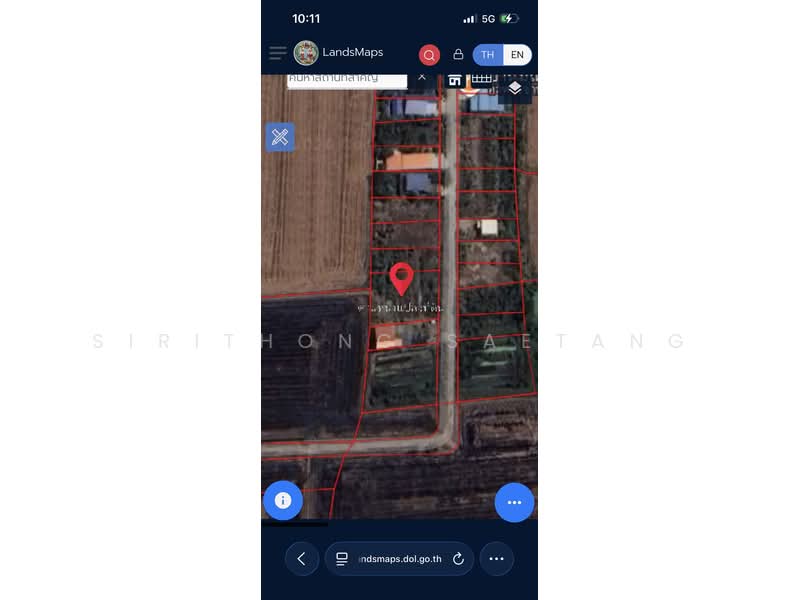Open the lock login icon
This screenshot has height=600, width=800.
(458, 55)
